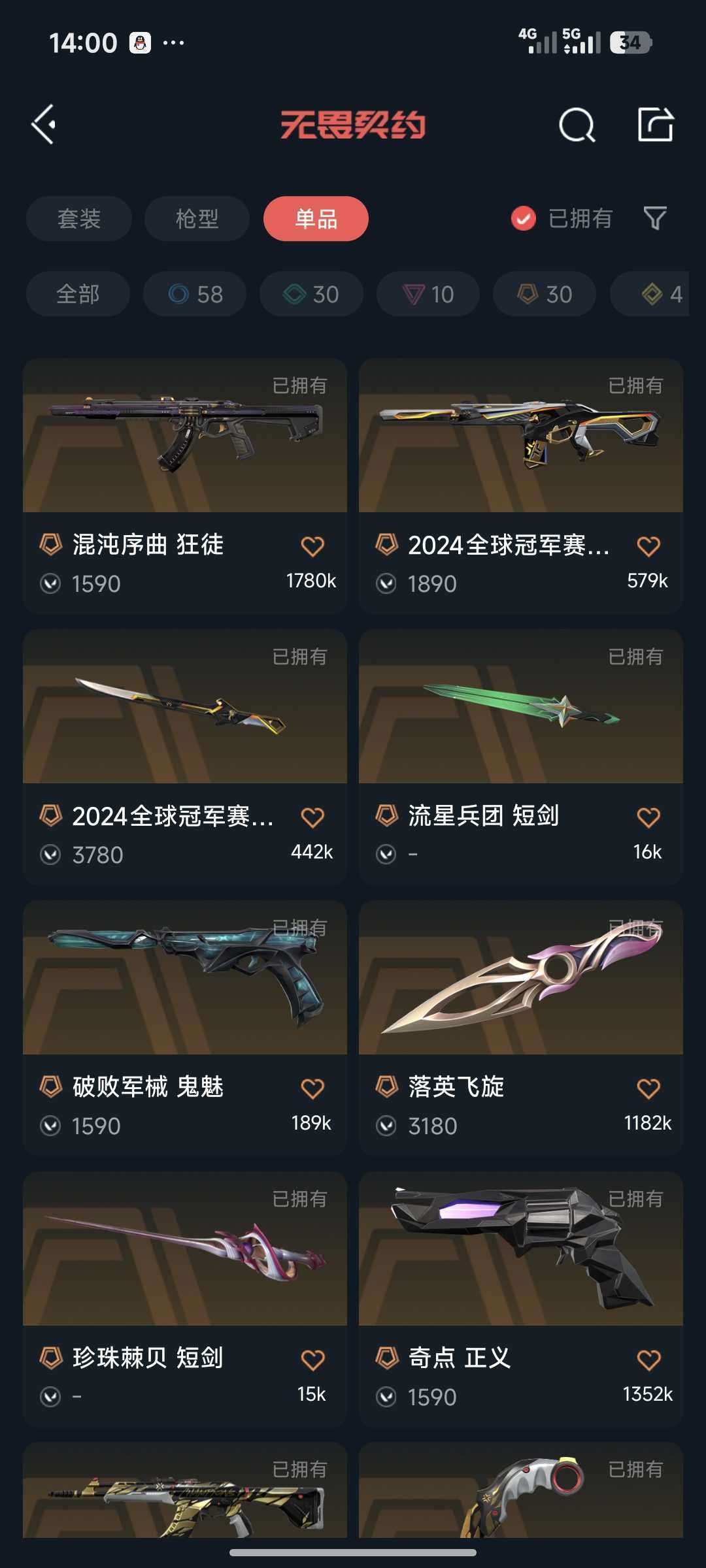Select the green diamond rarity filter showing 30
The width and height of the screenshot is (706, 1568).
coord(311,294)
